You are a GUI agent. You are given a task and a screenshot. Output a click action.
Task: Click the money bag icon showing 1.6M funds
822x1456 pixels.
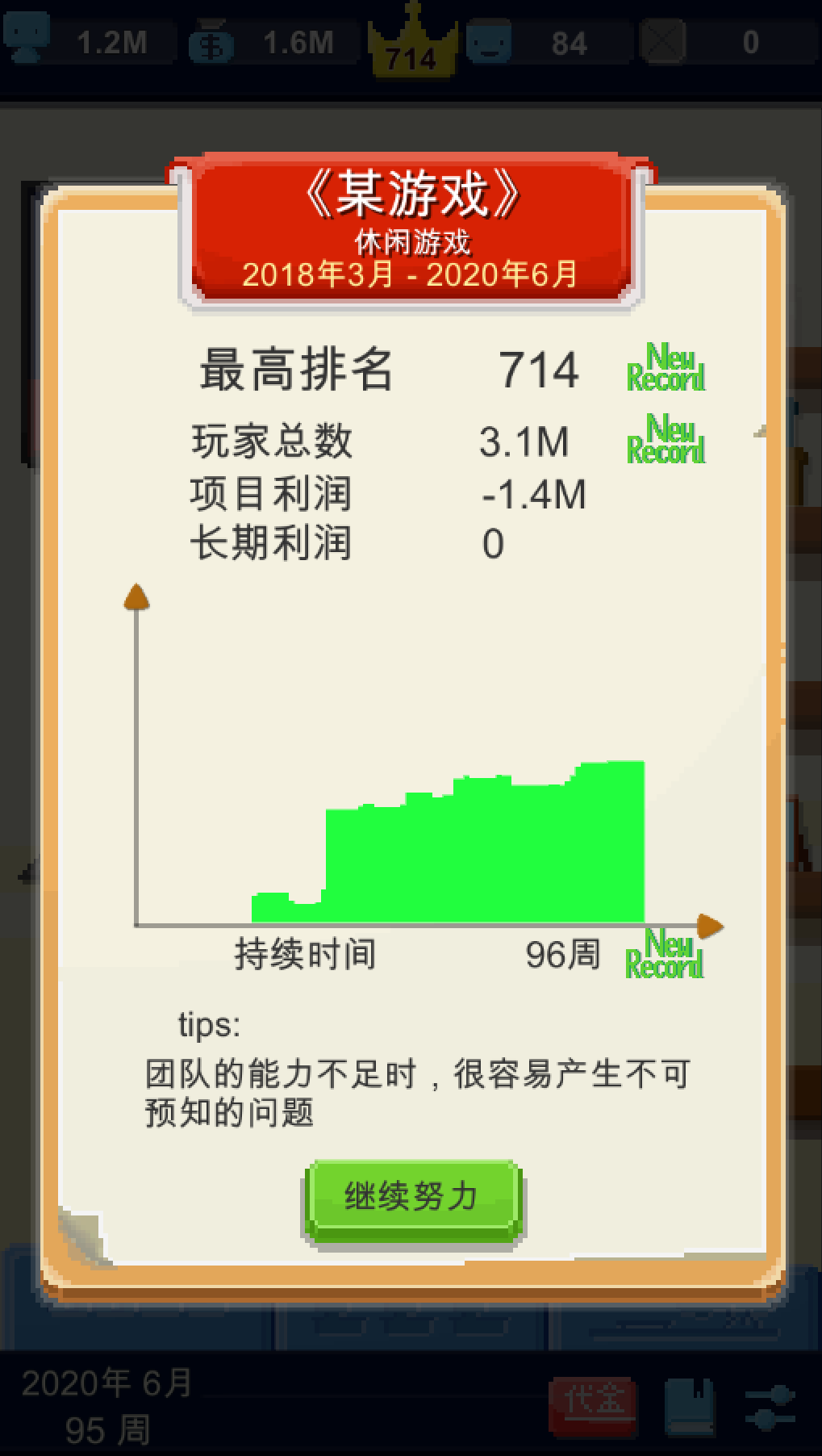click(x=212, y=44)
